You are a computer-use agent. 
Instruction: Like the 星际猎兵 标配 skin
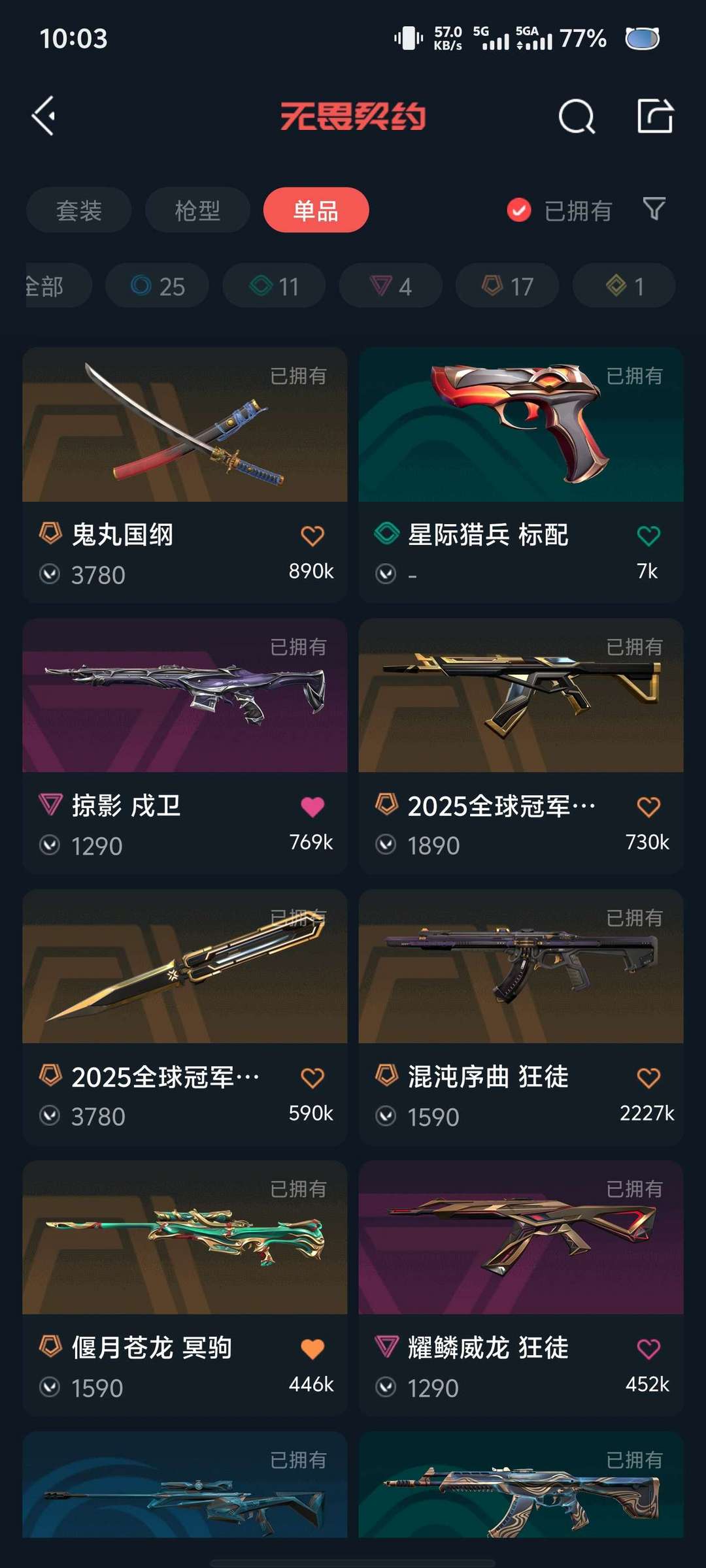(x=648, y=536)
